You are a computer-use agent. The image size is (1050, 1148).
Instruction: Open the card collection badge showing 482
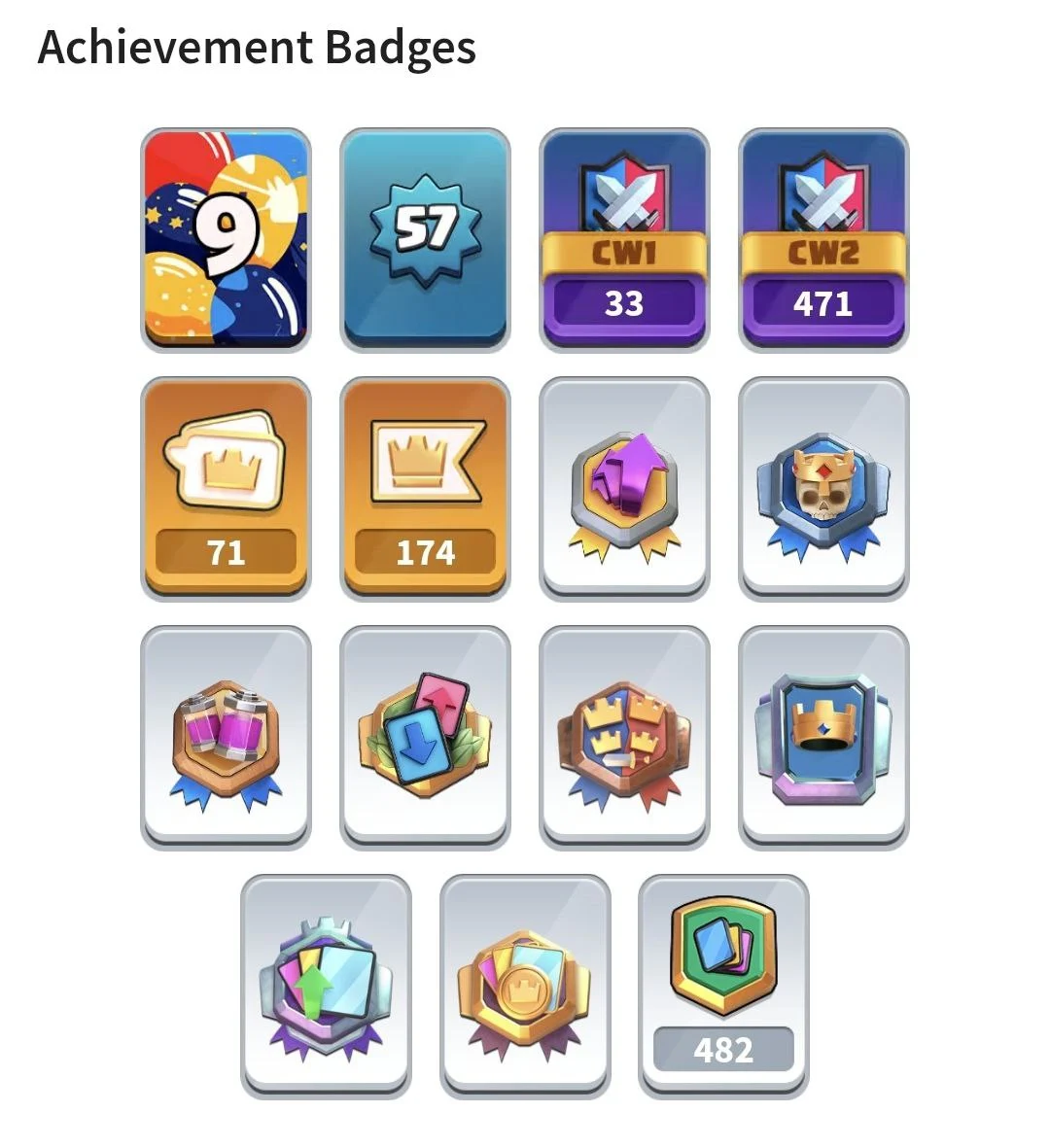click(723, 986)
